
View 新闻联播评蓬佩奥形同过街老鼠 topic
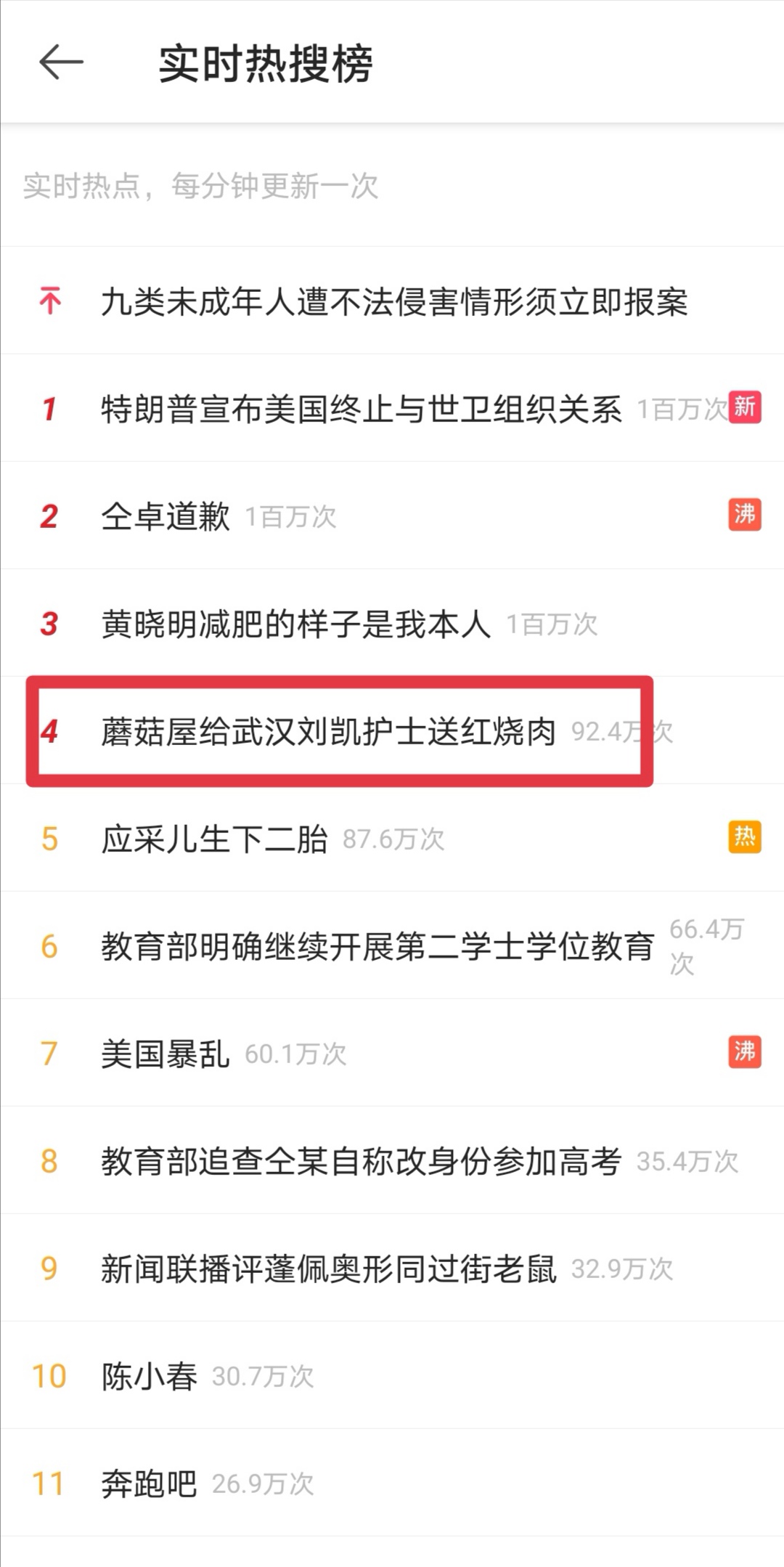click(328, 1269)
